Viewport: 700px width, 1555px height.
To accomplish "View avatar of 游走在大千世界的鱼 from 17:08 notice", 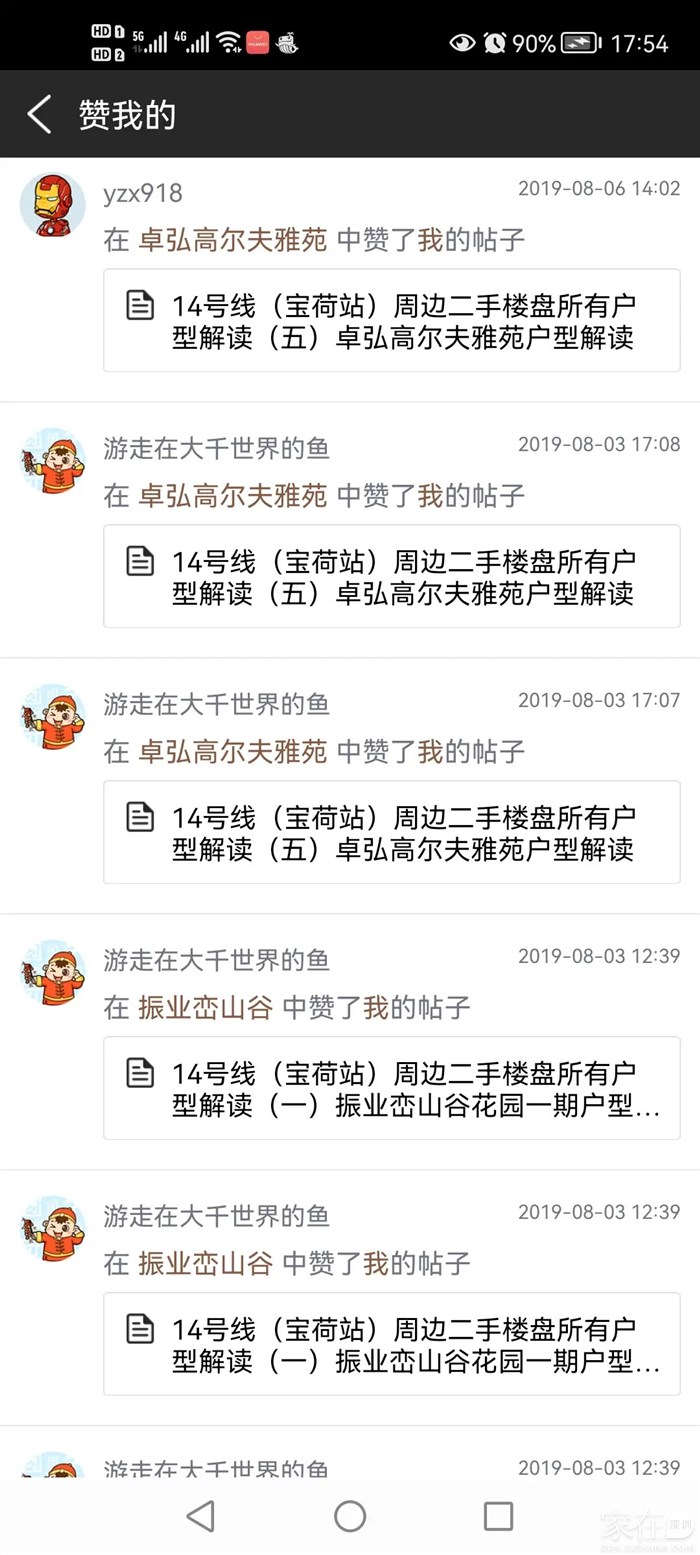I will coord(52,461).
